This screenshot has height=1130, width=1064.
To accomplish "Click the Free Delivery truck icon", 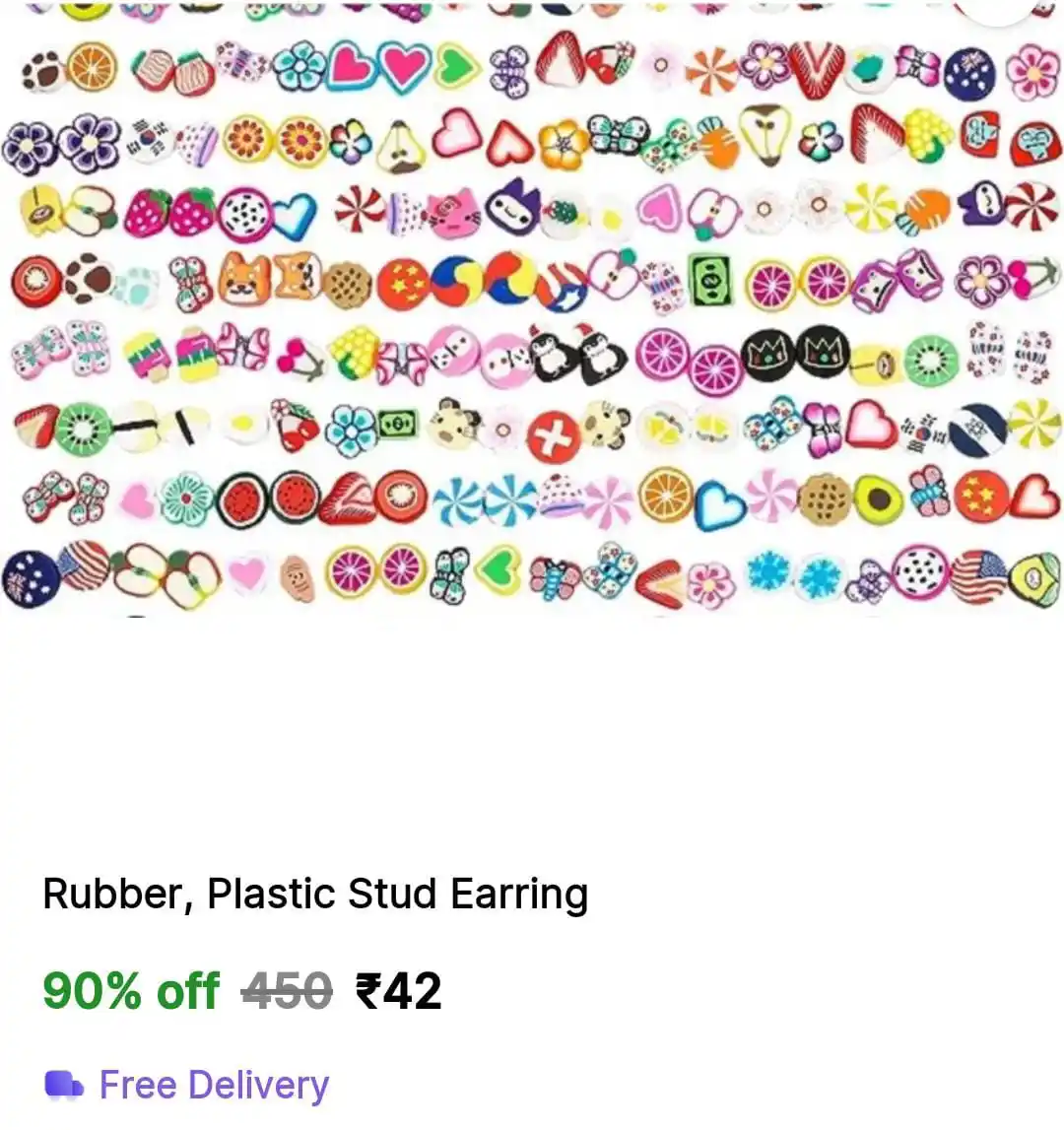I will (62, 1086).
